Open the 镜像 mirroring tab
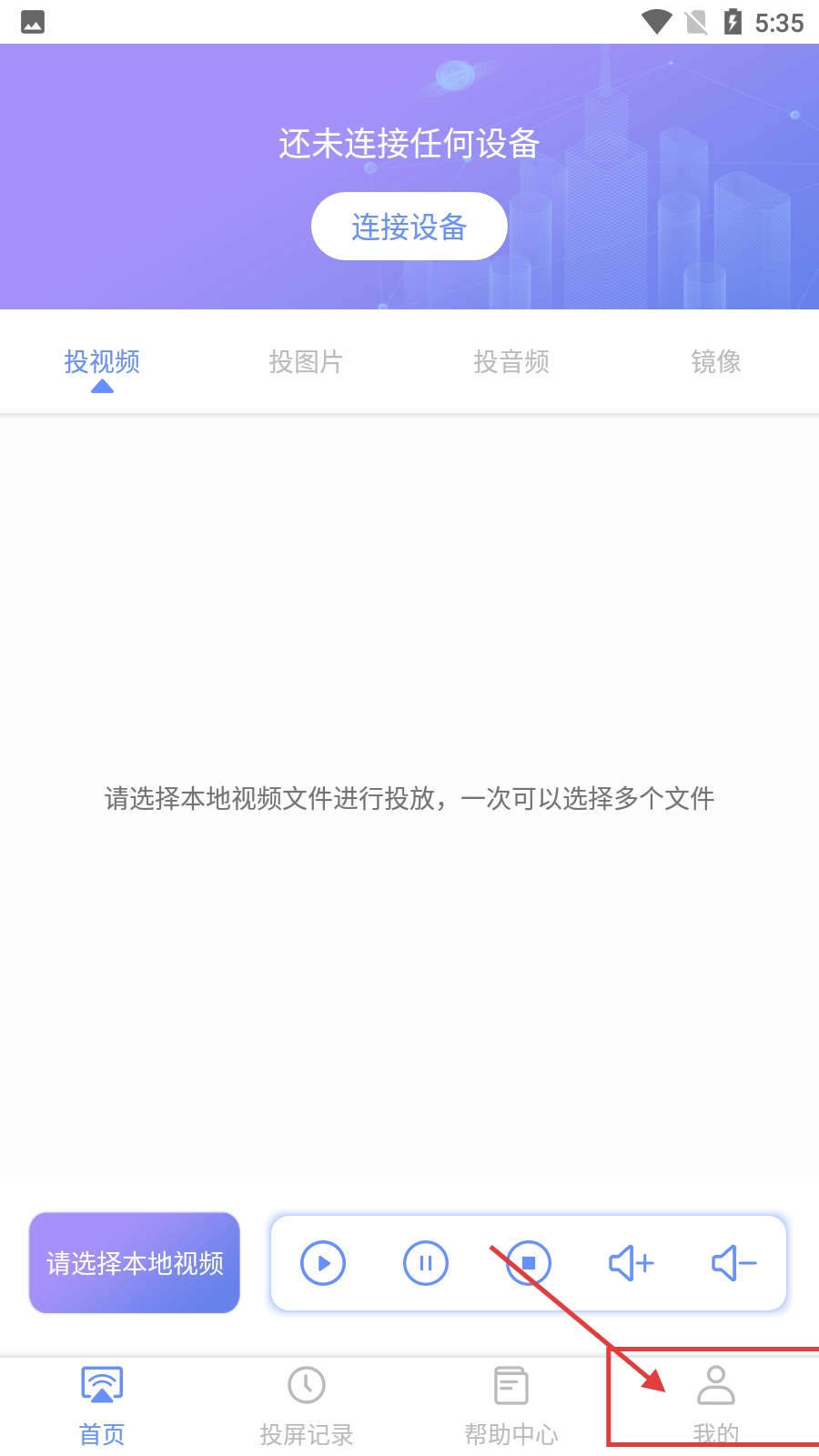This screenshot has height=1456, width=819. [x=716, y=362]
